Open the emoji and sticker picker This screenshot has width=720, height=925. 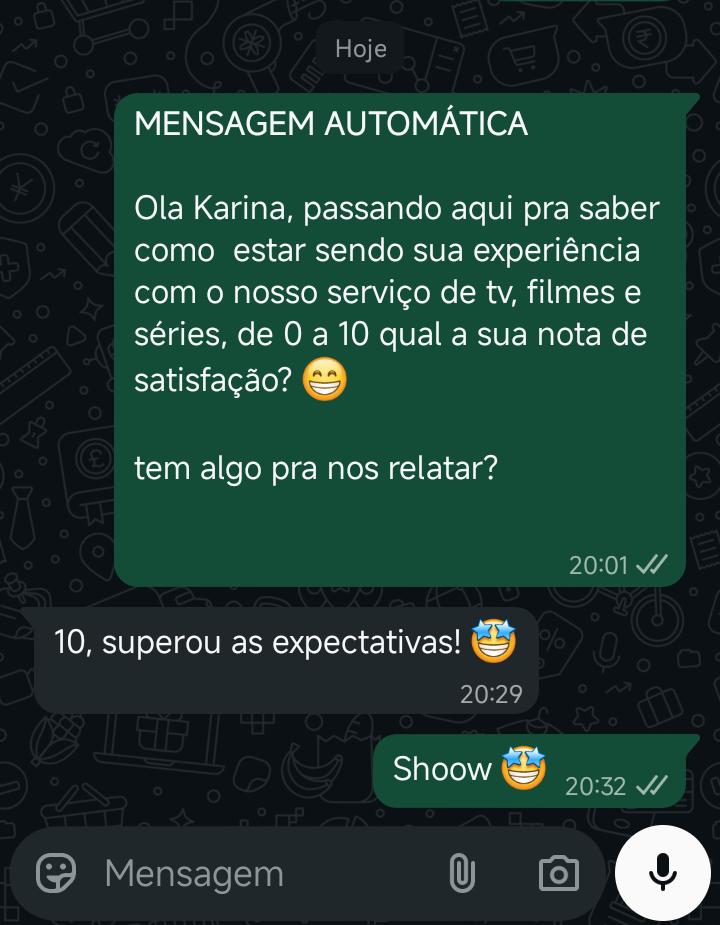pos(56,873)
